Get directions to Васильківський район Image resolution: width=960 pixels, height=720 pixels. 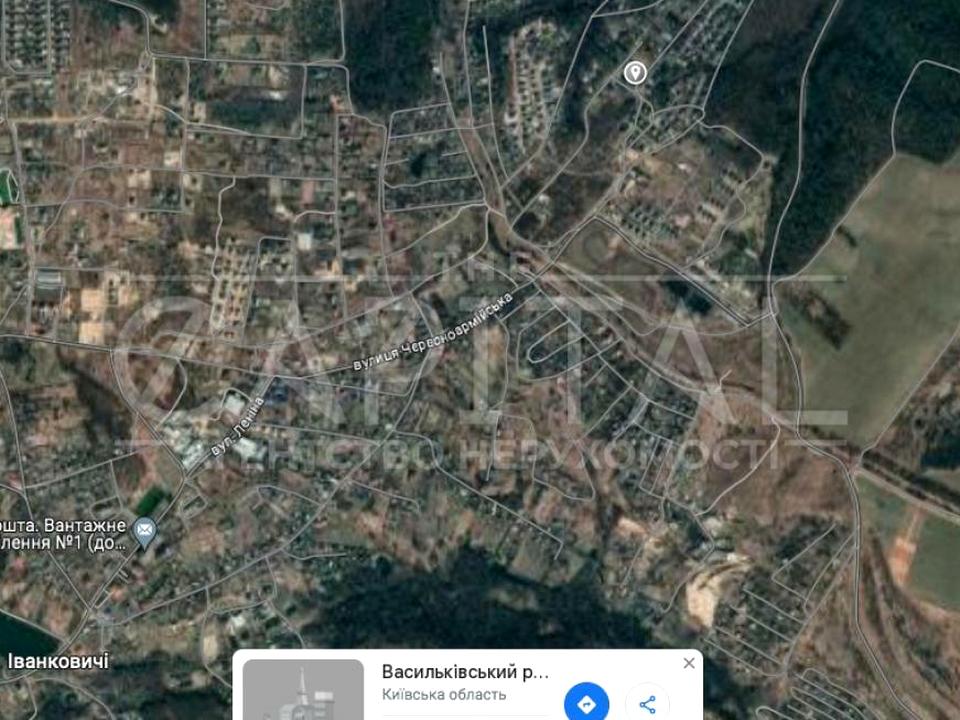click(586, 703)
